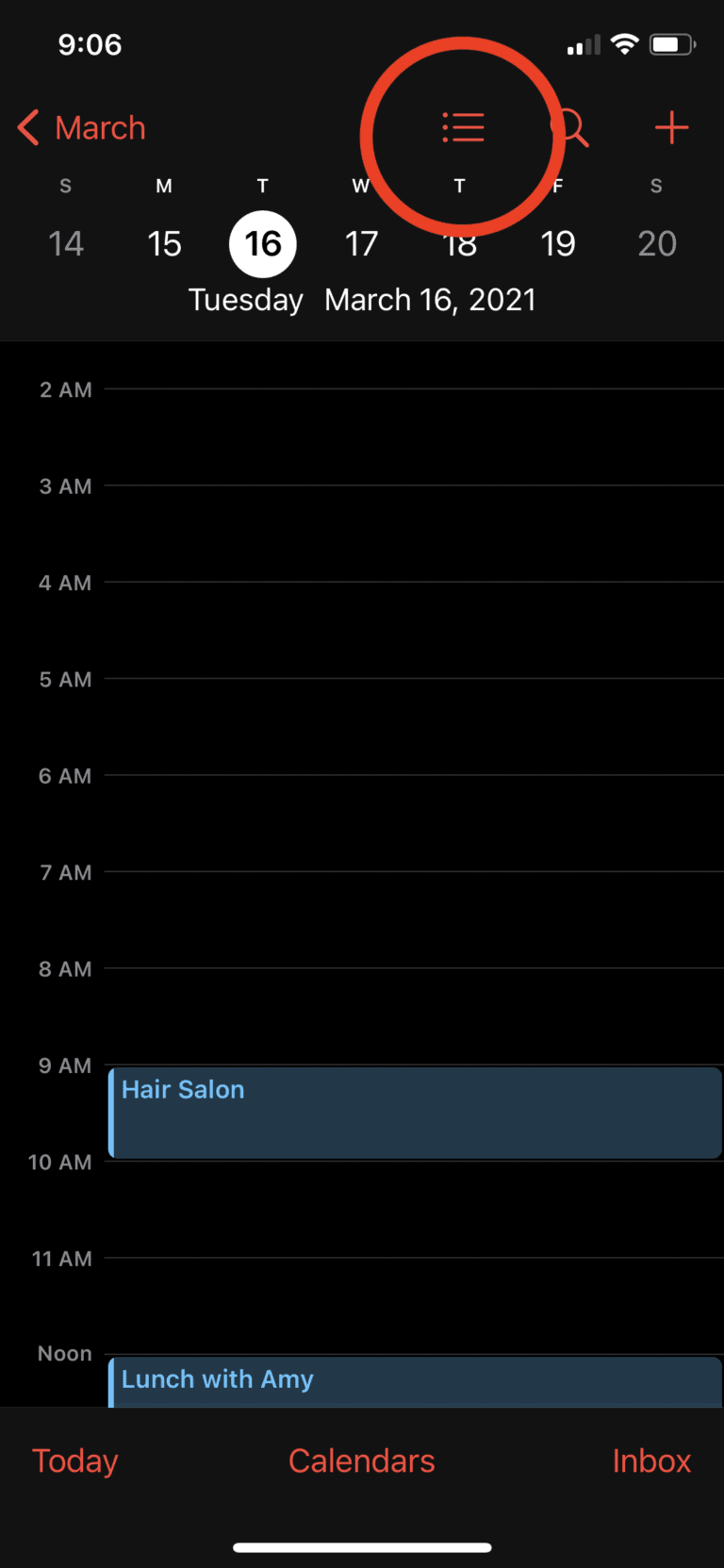Go back to March month view
Screen dimensions: 724x1568
click(x=82, y=128)
